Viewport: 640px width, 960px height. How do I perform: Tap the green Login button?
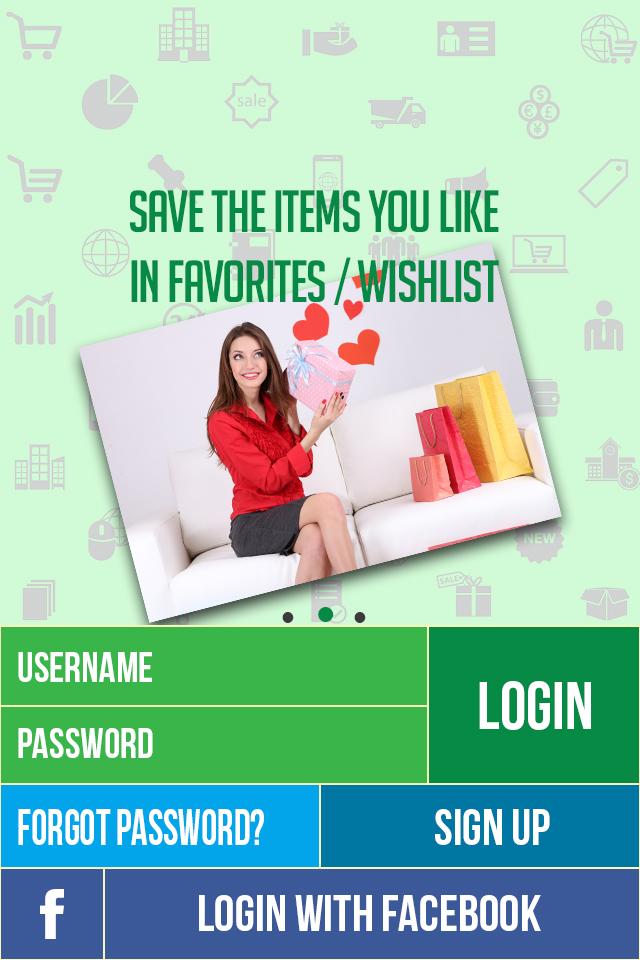pos(534,705)
